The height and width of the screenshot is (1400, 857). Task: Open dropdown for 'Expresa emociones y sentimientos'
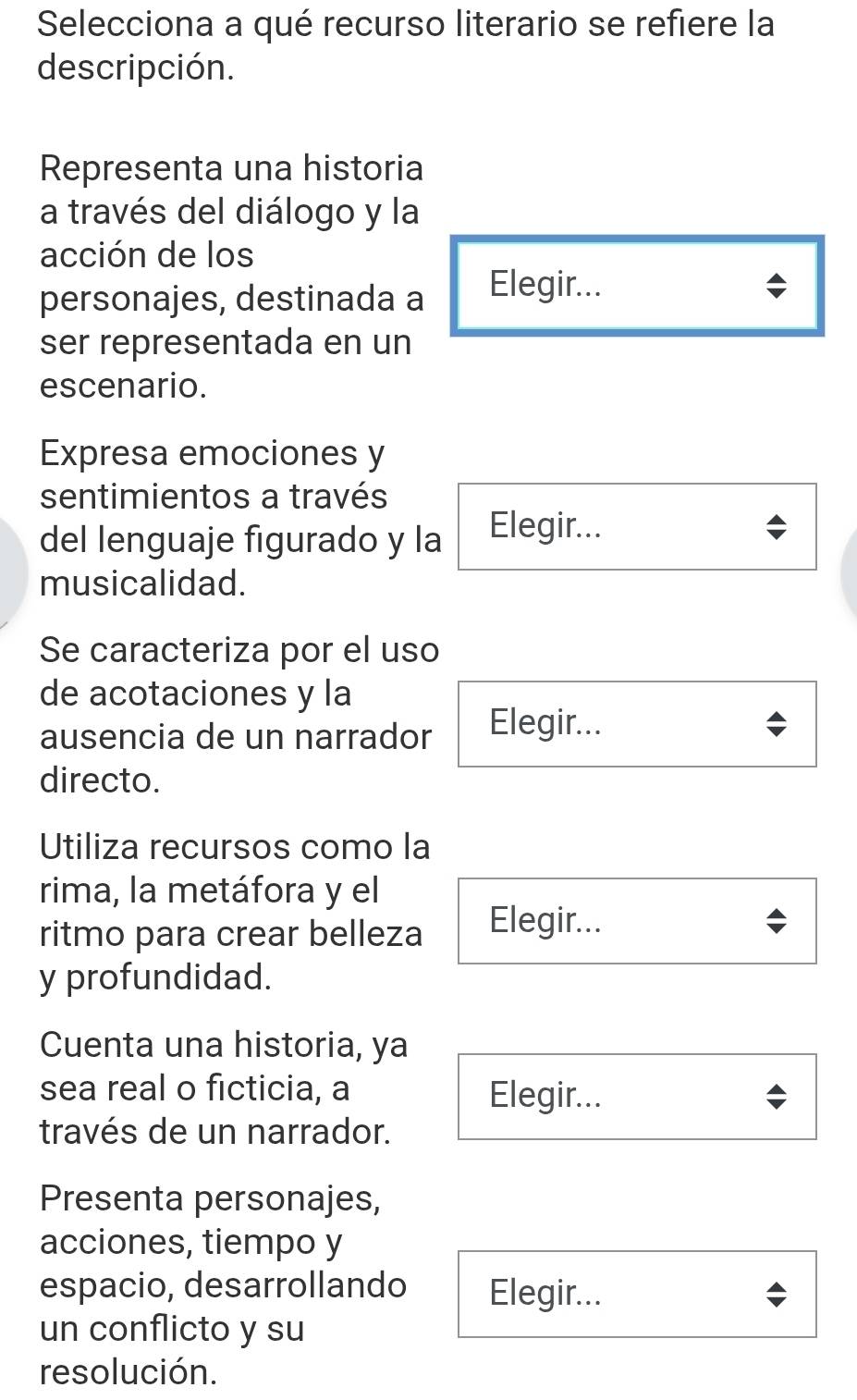pos(637,527)
